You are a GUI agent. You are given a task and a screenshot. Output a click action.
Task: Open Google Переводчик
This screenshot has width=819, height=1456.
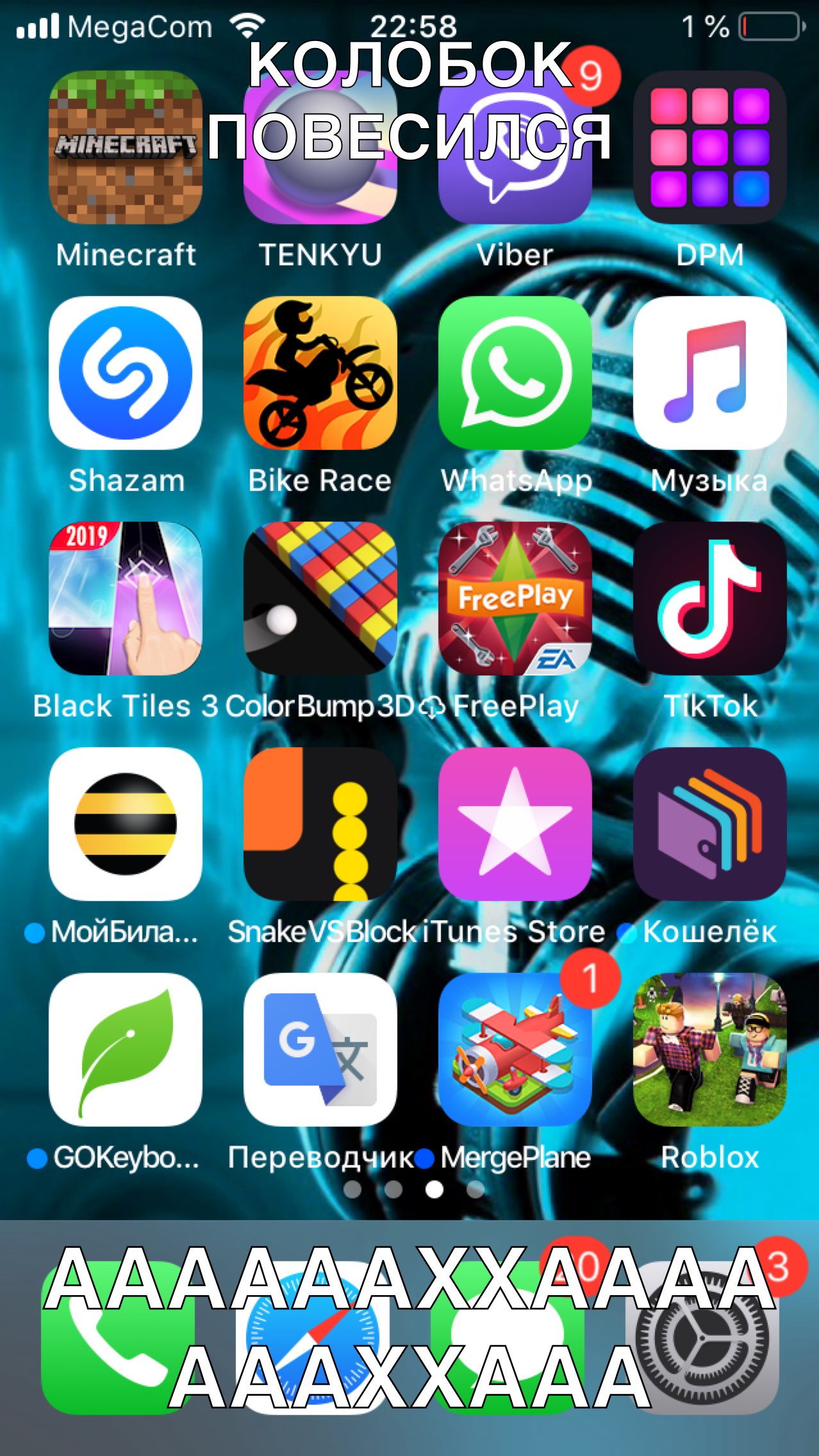320,1050
